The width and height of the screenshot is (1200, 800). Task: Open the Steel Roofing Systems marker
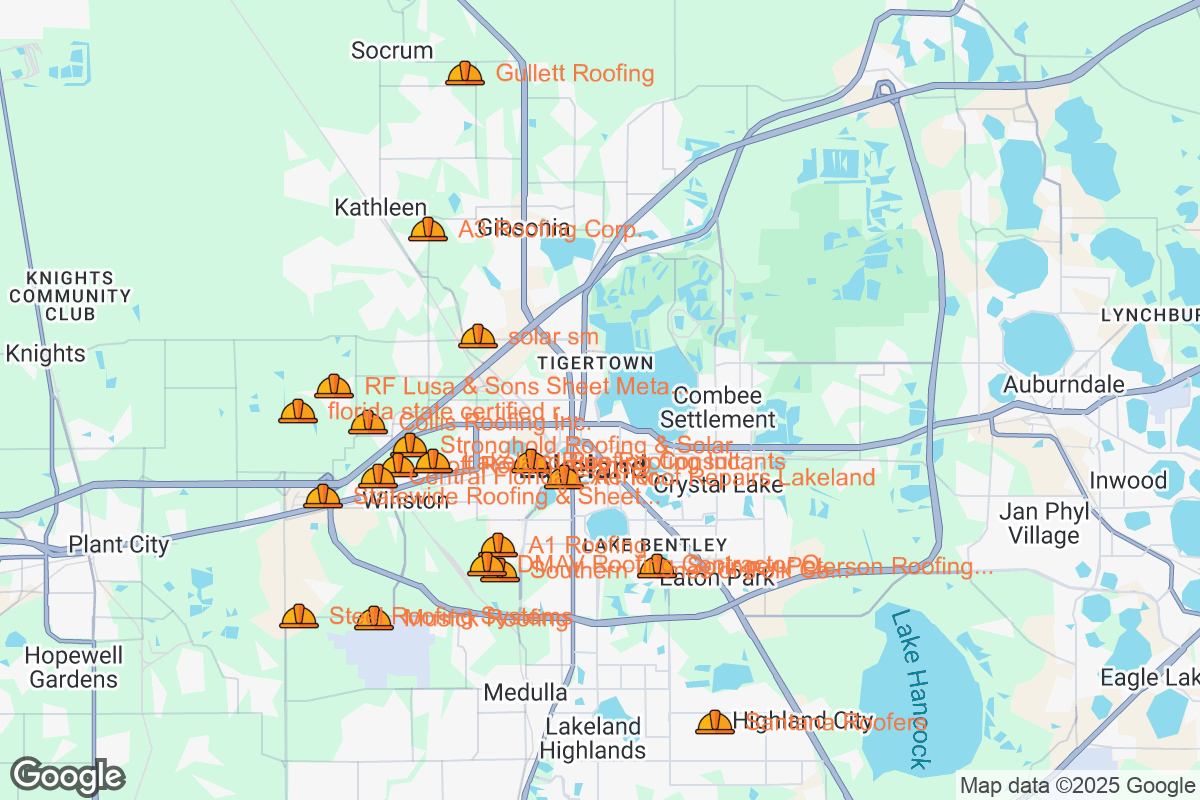(x=299, y=617)
